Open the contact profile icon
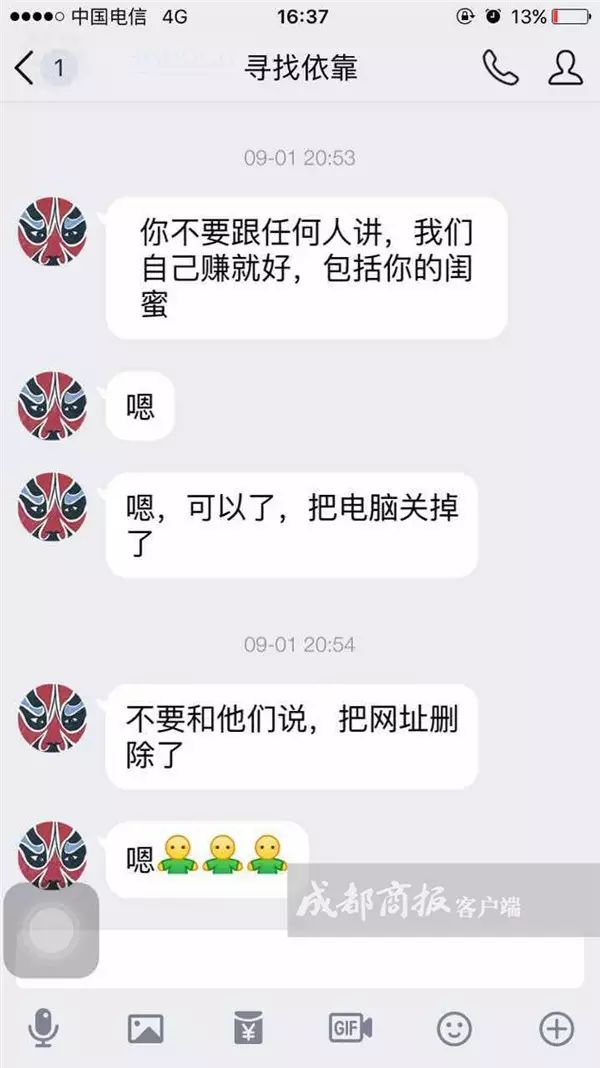 [565, 68]
